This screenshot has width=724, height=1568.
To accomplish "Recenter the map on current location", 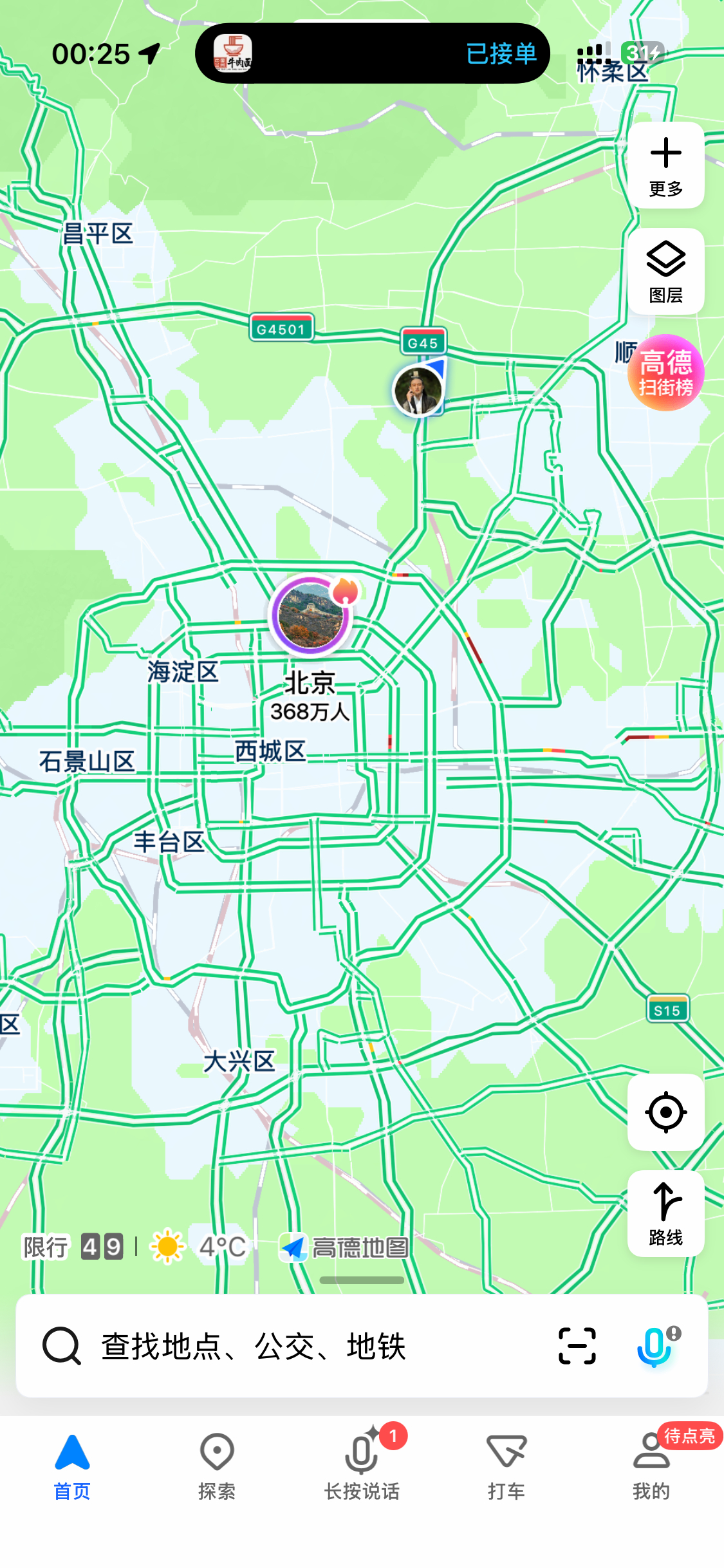I will point(665,1112).
